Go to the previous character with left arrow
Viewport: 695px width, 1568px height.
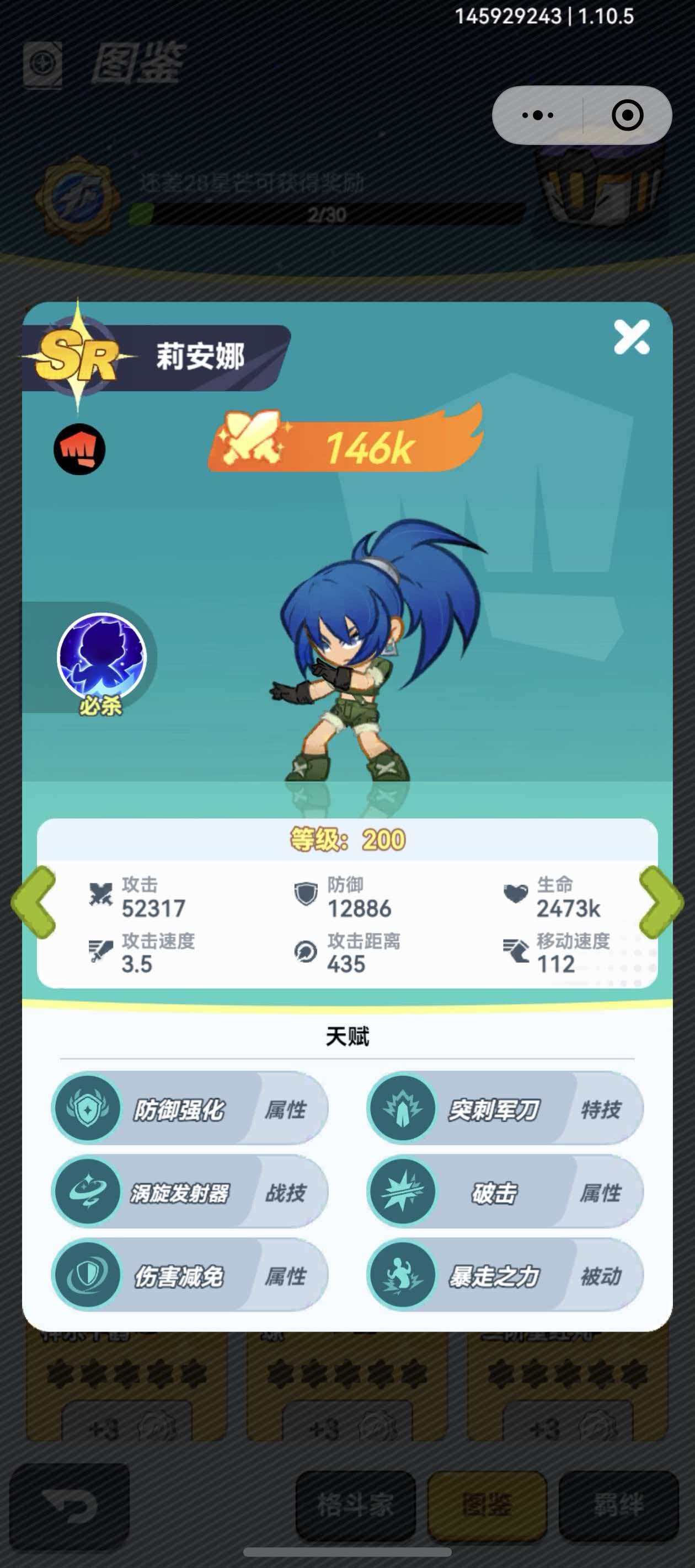(x=34, y=902)
